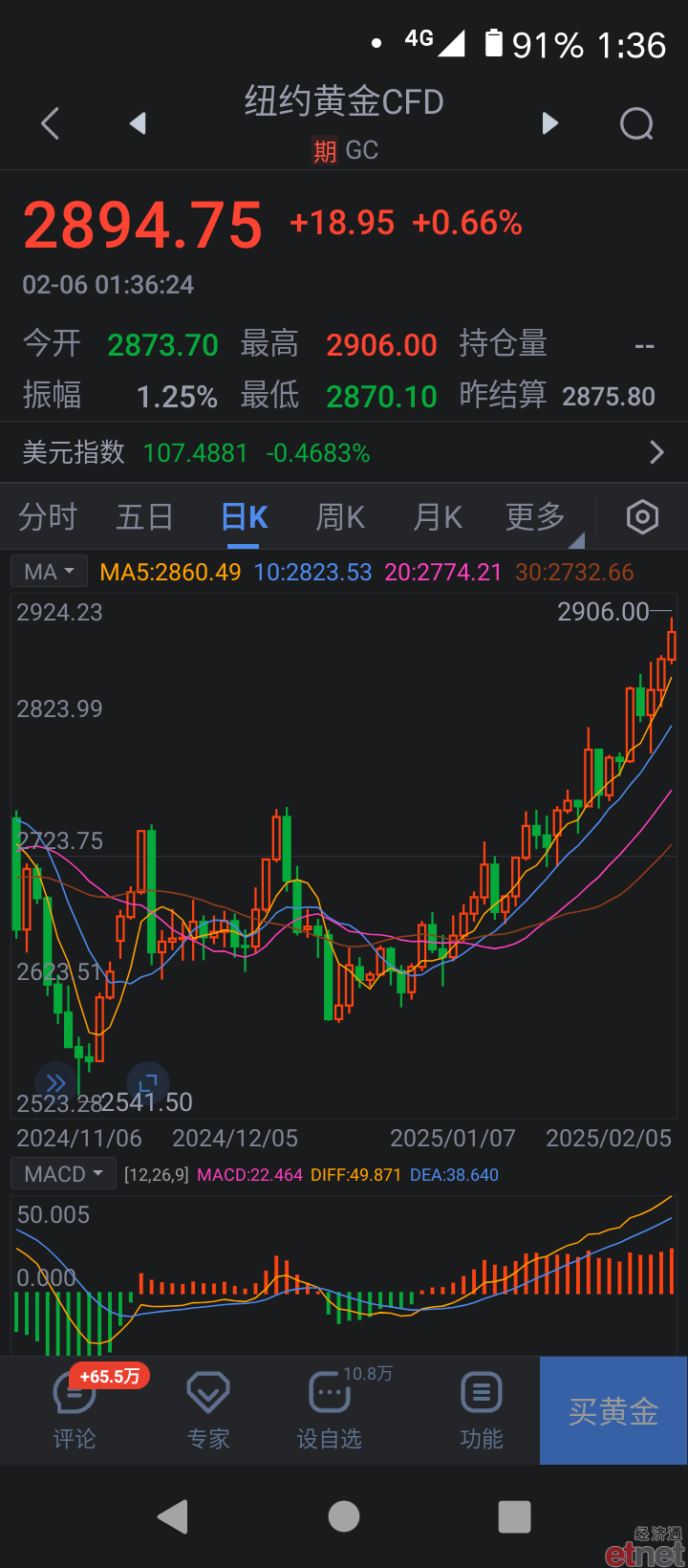Open the search icon

[x=637, y=123]
